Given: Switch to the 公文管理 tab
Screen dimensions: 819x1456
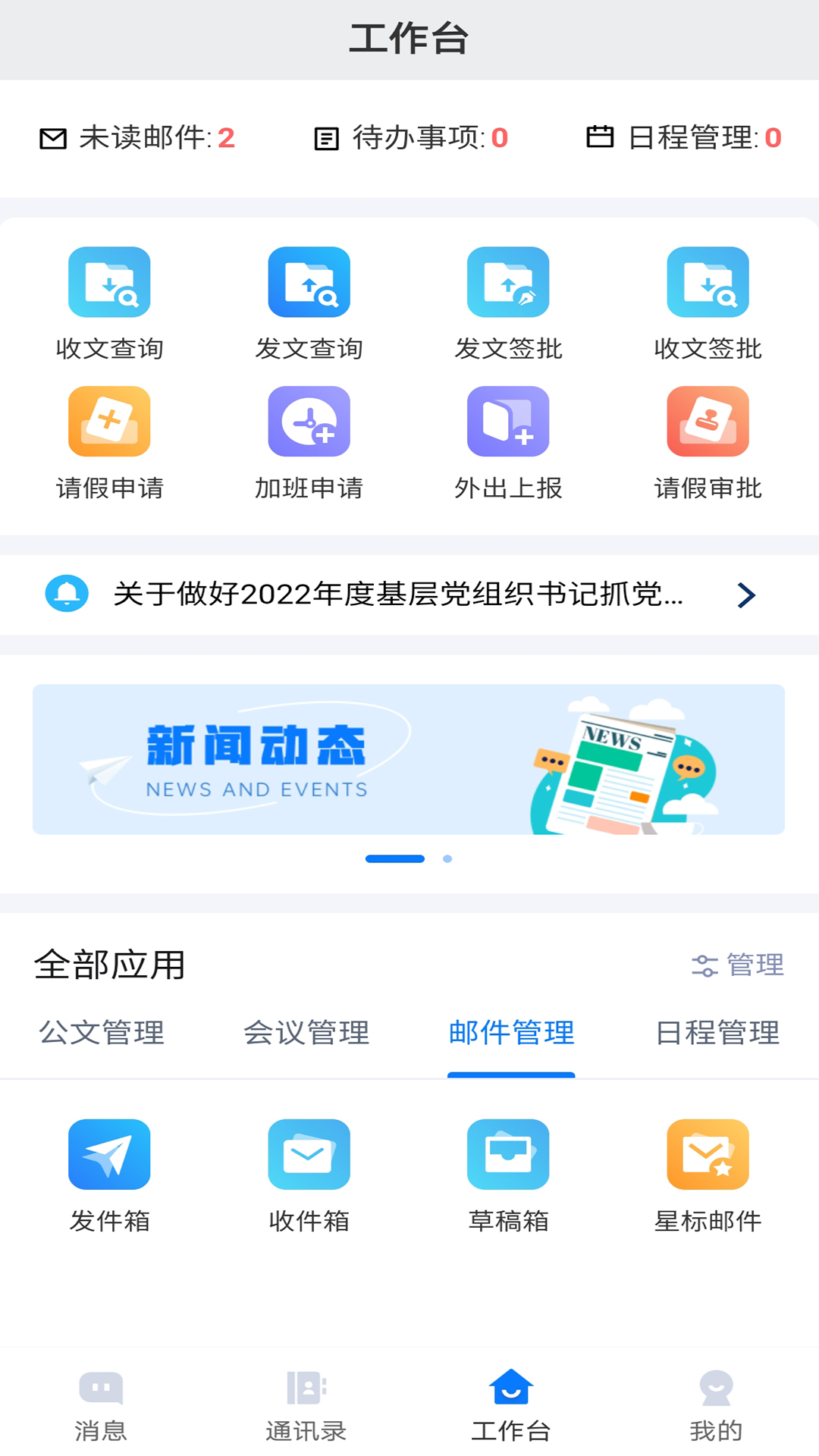Looking at the screenshot, I should pos(102,1033).
